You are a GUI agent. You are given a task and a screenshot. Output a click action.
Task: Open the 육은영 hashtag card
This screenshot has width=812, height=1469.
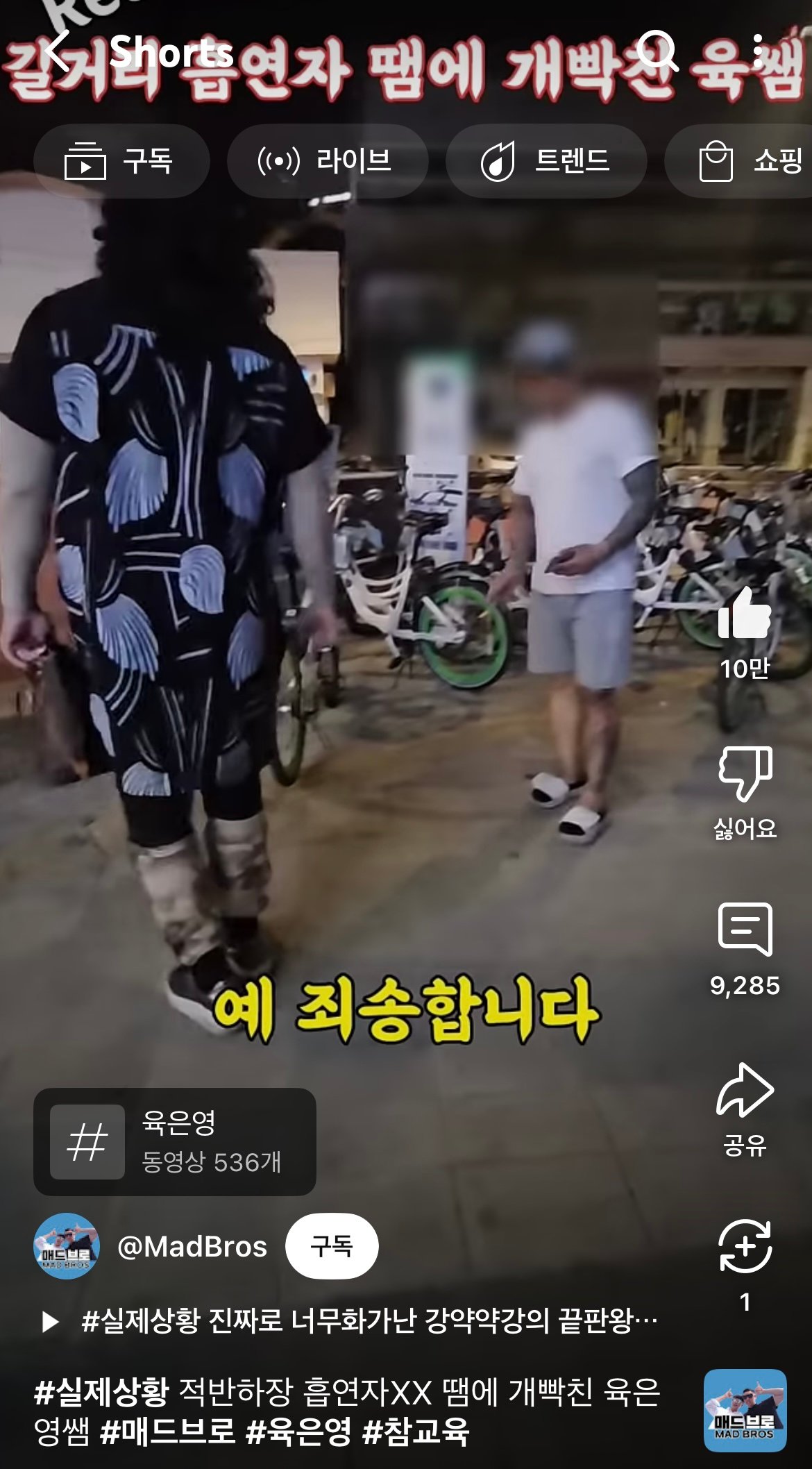tap(175, 1141)
